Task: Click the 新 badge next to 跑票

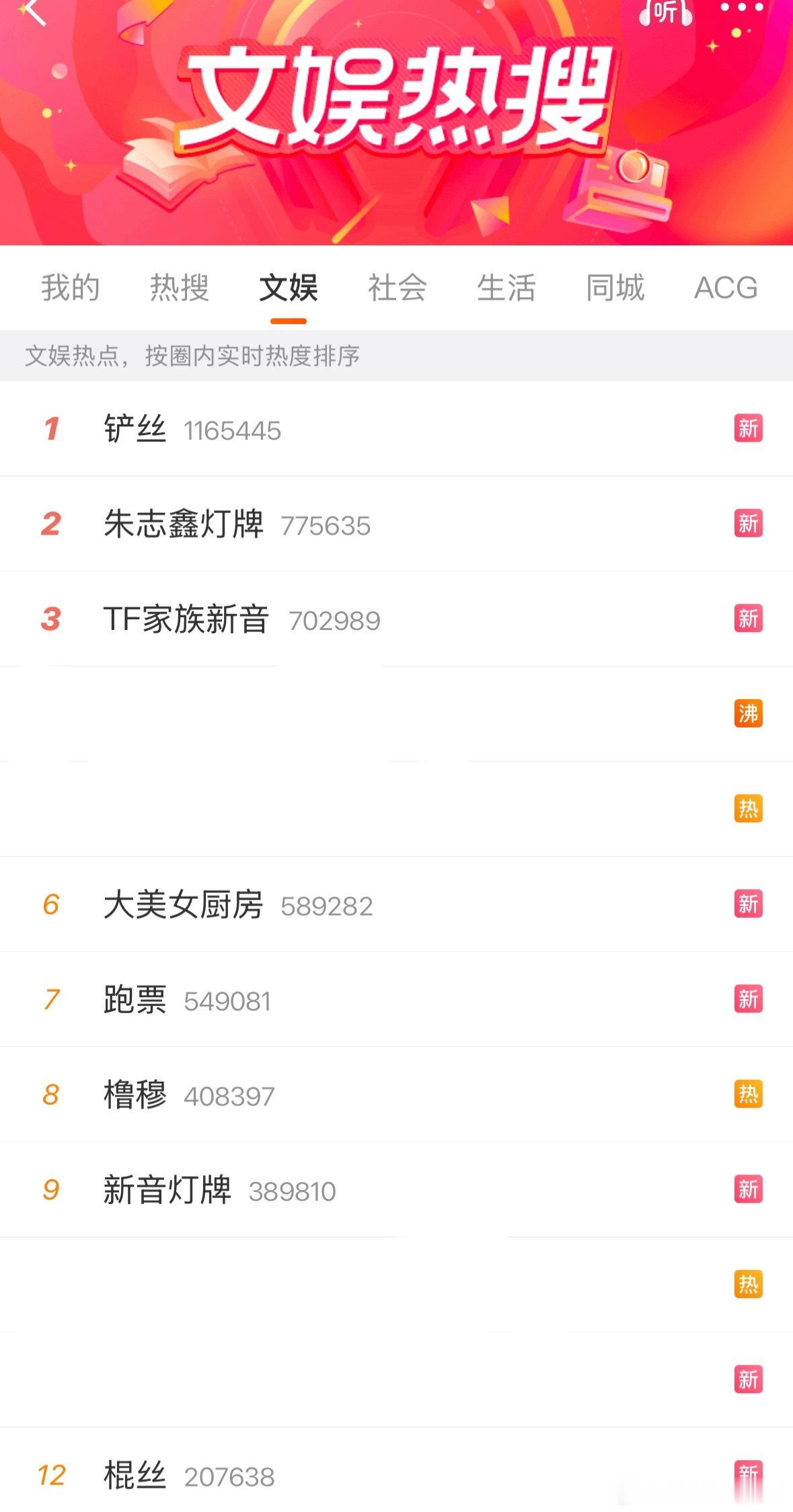Action: (x=747, y=1000)
